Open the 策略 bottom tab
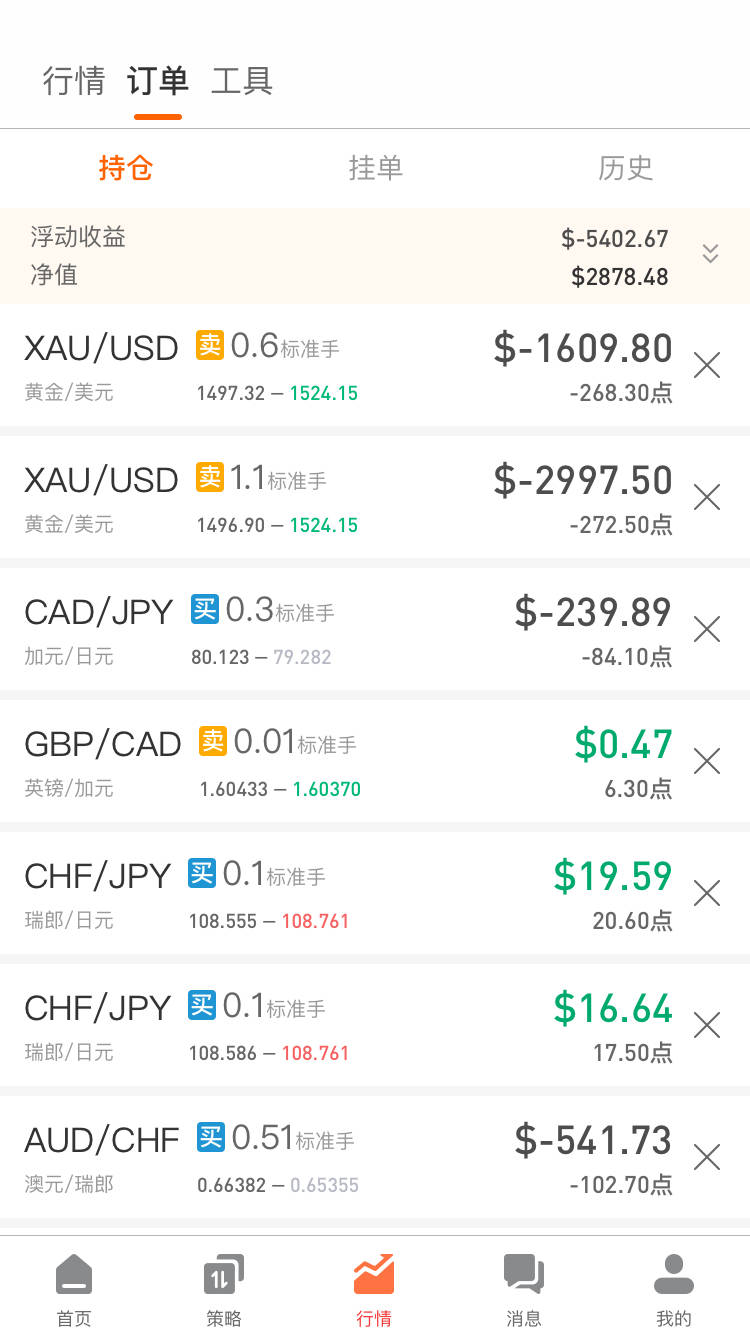This screenshot has width=750, height=1334. (224, 1290)
